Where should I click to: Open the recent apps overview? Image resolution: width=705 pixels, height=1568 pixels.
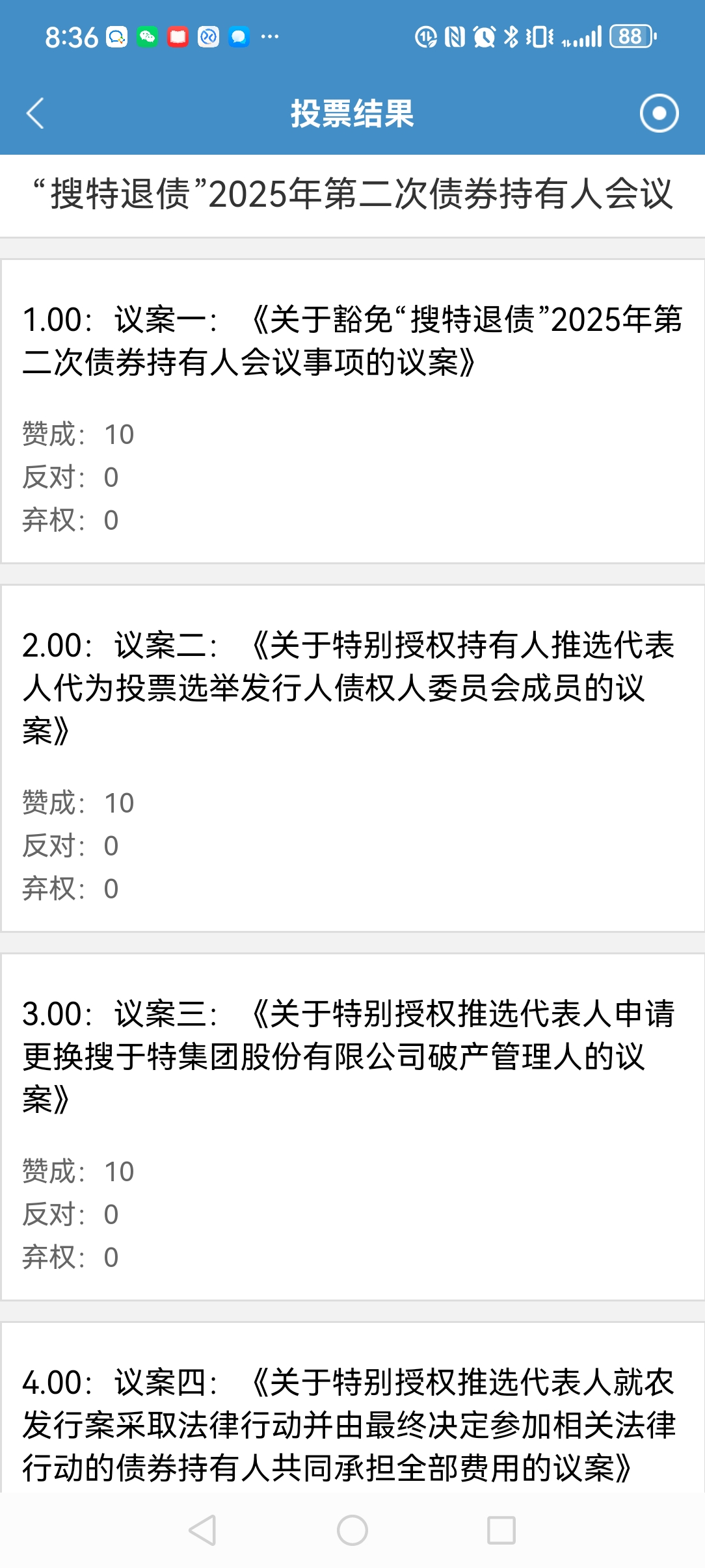point(501,1530)
